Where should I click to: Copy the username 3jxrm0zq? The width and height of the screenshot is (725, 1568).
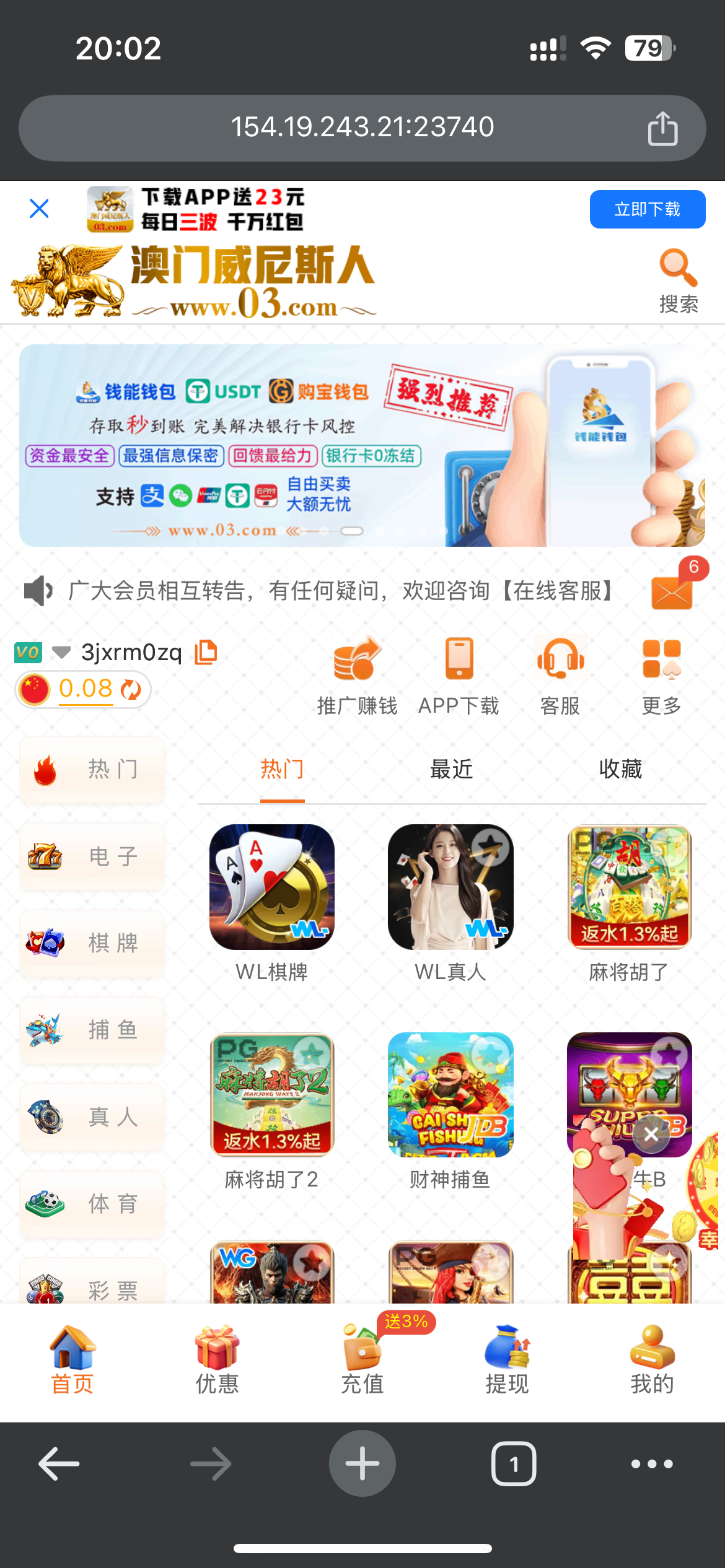pyautogui.click(x=206, y=652)
